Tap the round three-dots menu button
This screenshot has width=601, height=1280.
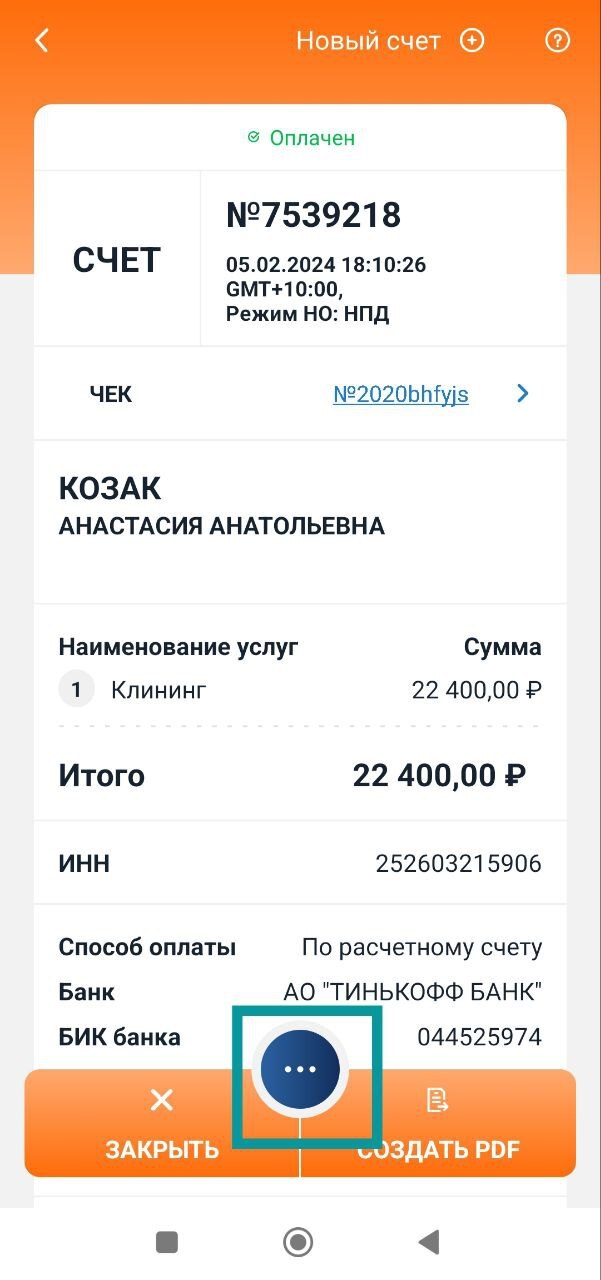coord(300,1069)
